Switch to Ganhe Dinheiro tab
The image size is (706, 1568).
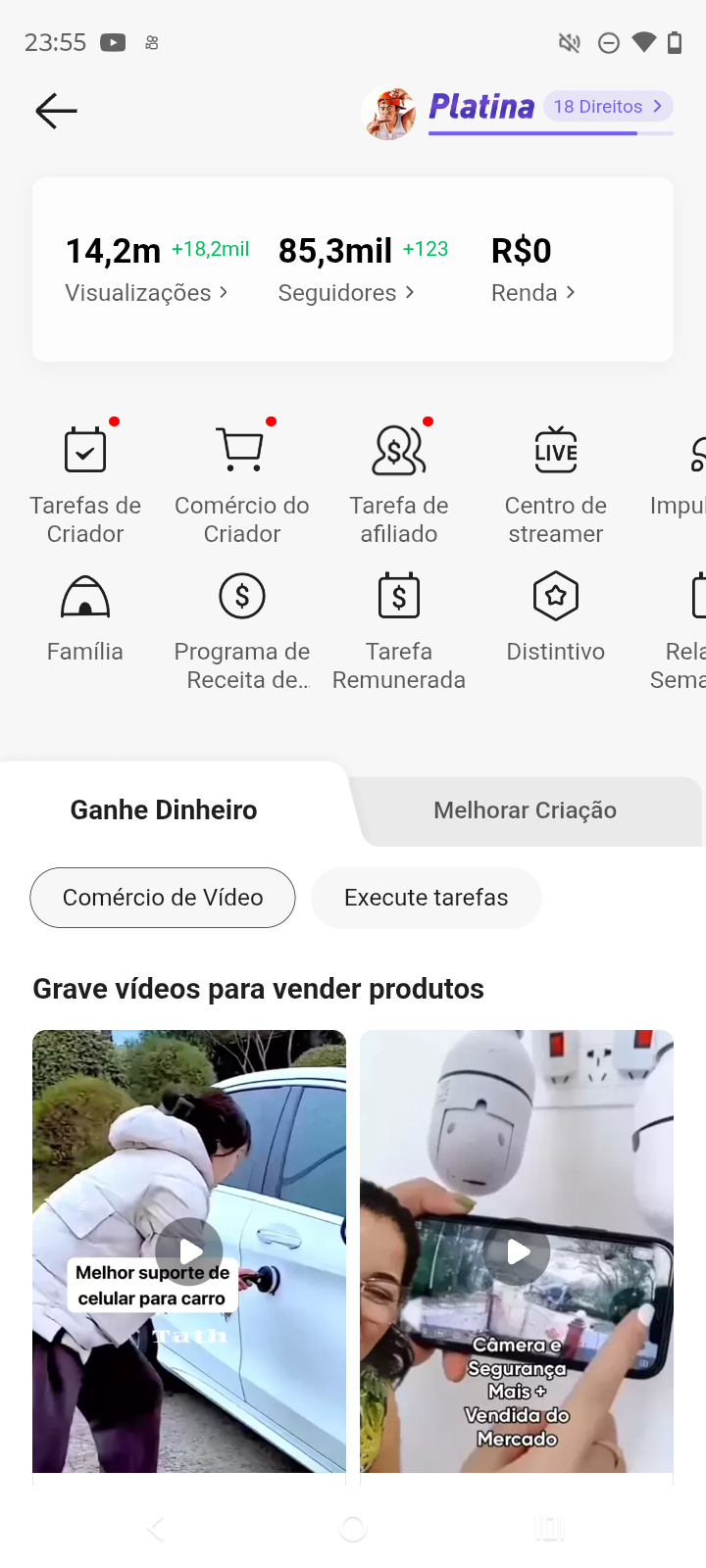click(x=164, y=809)
